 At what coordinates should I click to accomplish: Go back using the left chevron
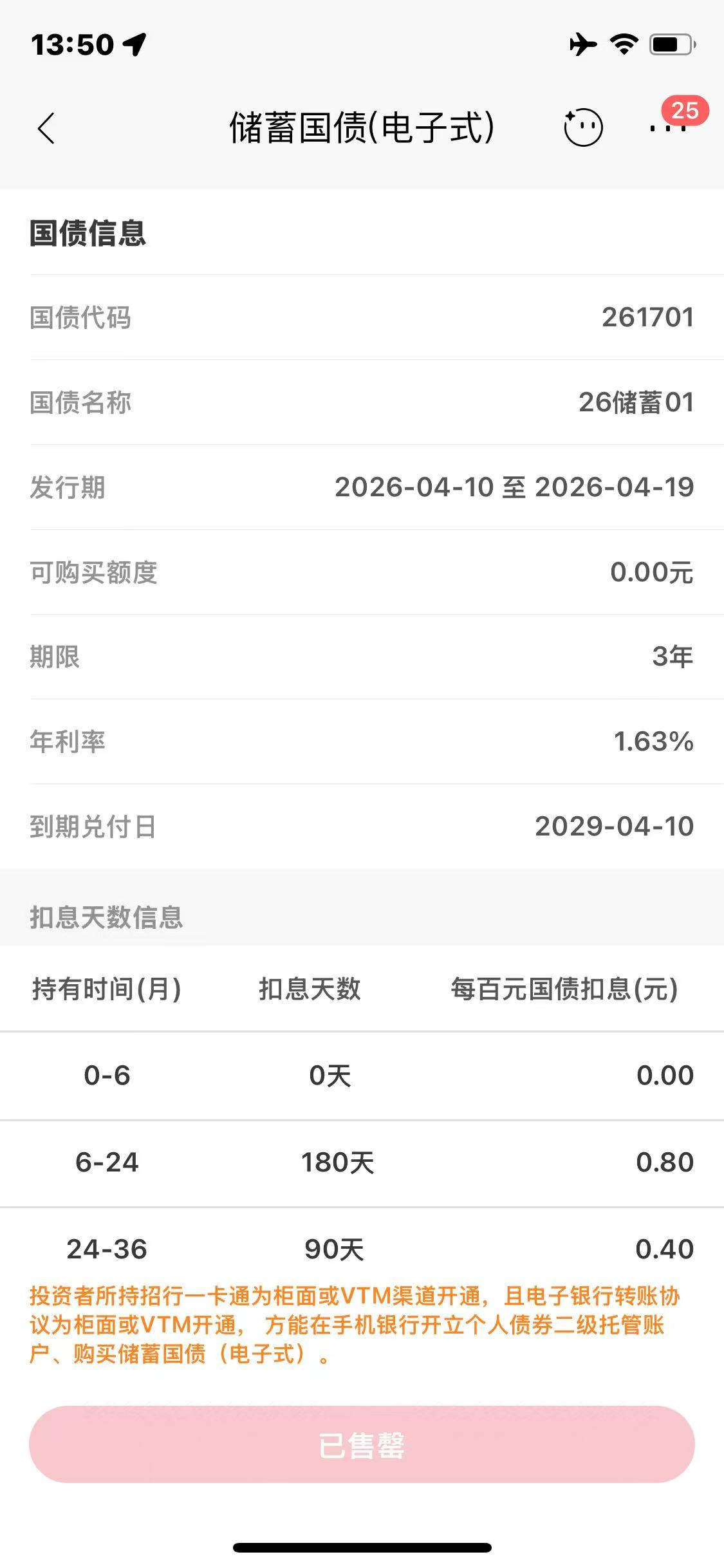click(46, 127)
